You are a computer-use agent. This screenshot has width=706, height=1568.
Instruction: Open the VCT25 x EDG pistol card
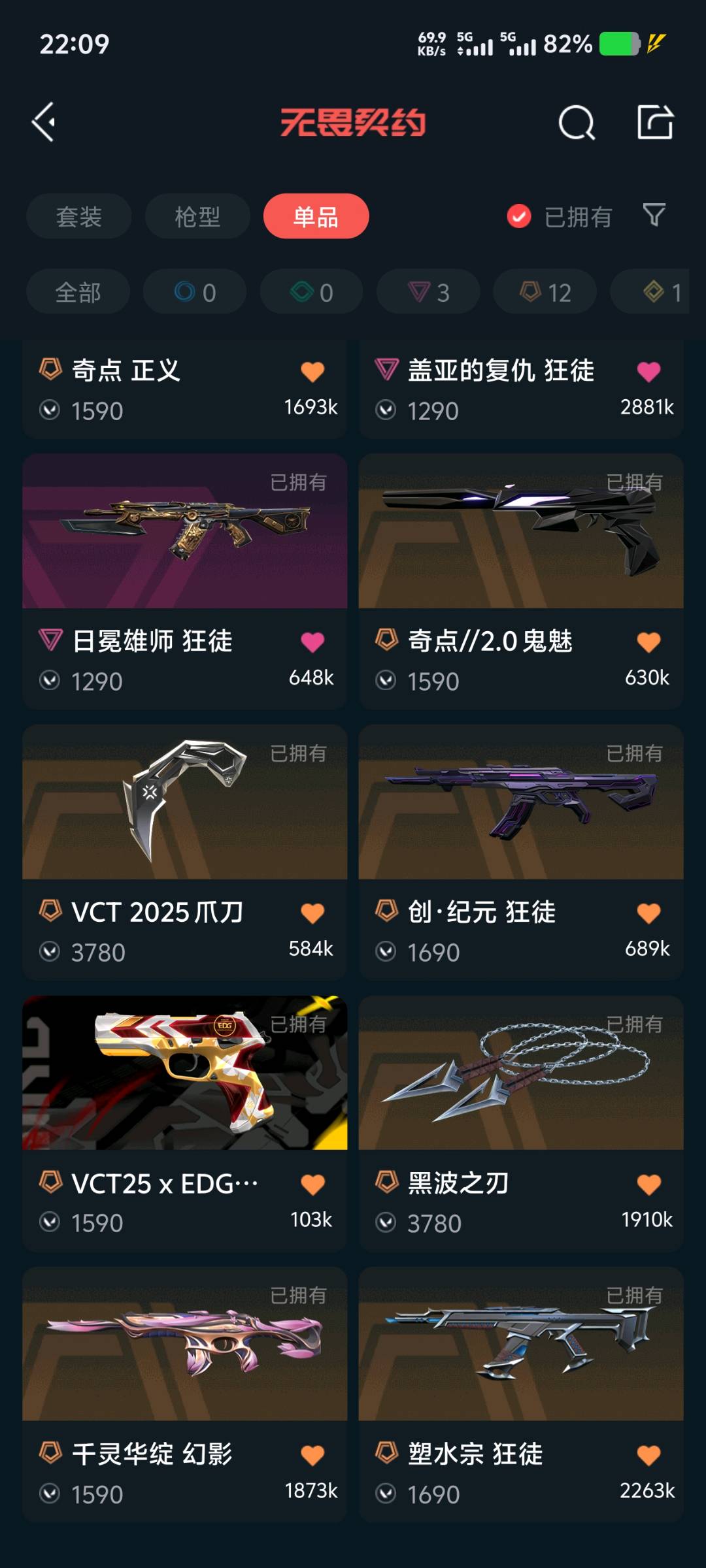(x=185, y=1123)
